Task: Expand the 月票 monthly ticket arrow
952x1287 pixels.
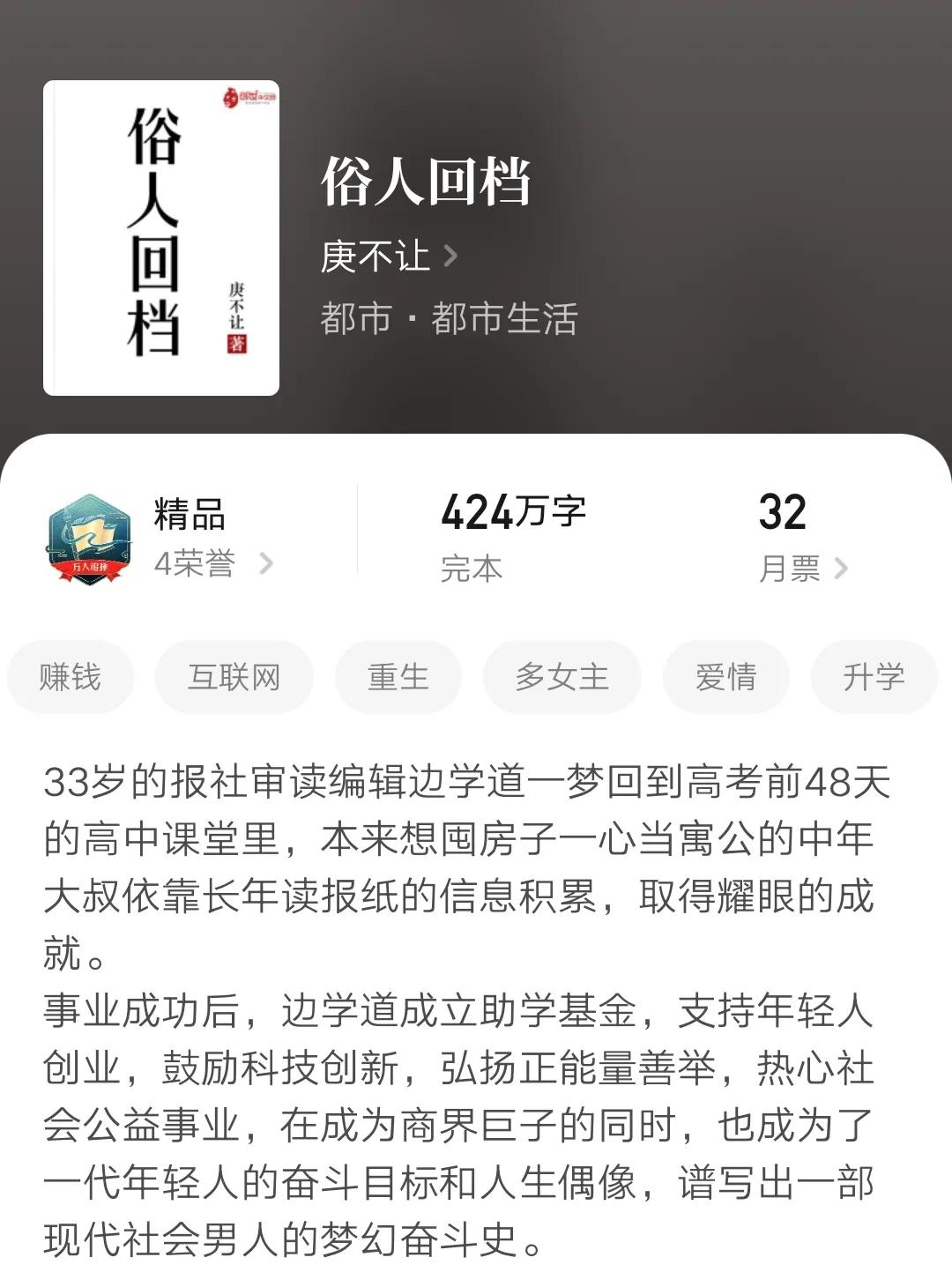Action: [x=842, y=566]
